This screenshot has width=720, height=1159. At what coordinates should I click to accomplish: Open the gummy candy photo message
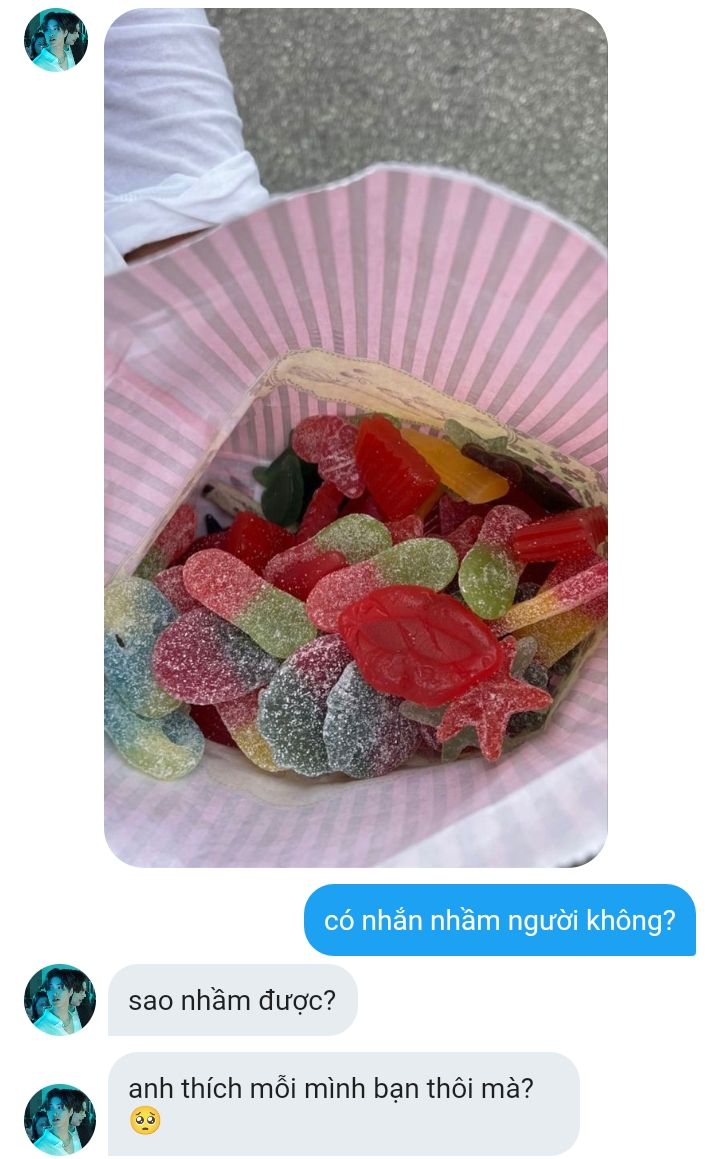pos(355,438)
